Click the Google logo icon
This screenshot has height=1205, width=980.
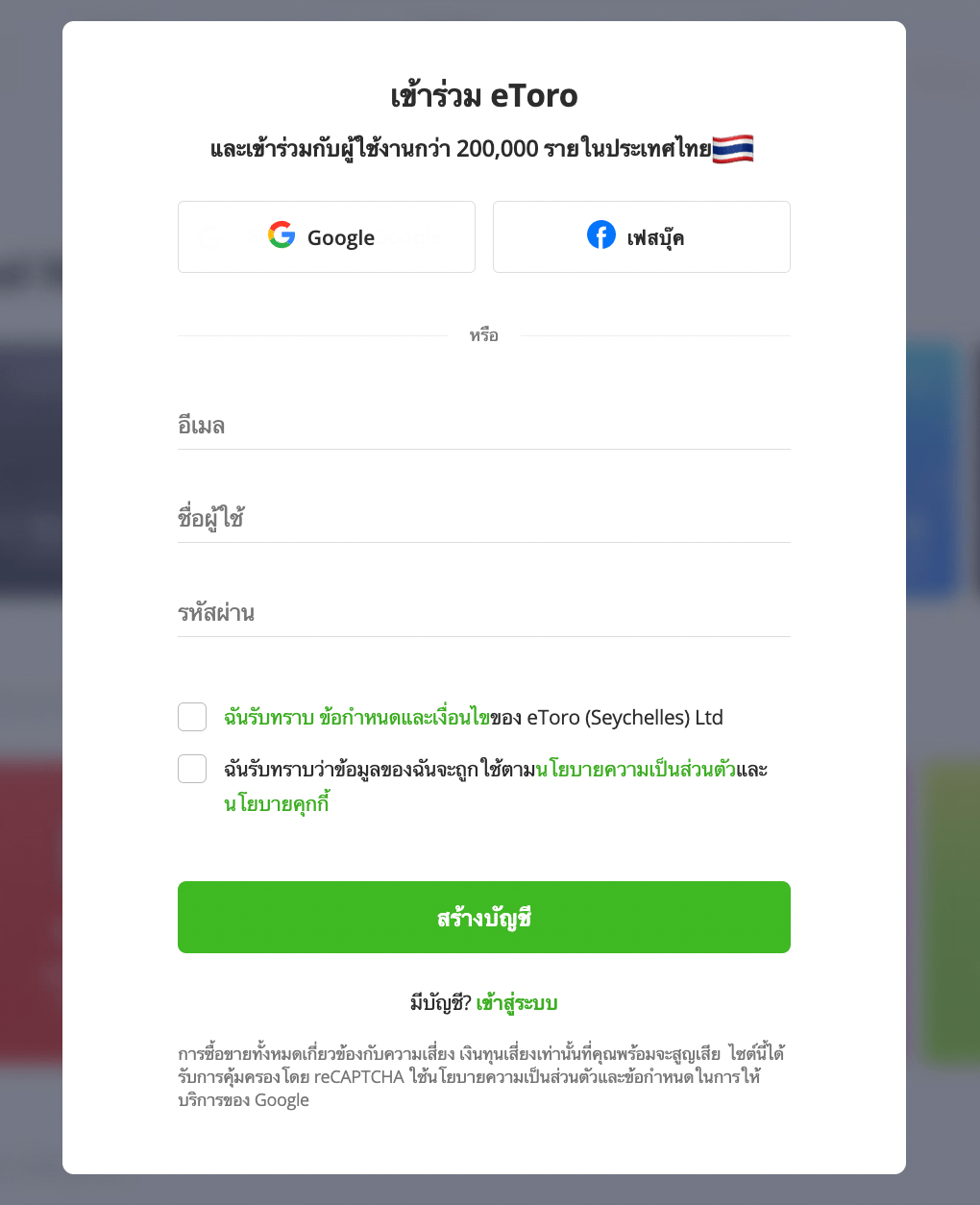(281, 235)
